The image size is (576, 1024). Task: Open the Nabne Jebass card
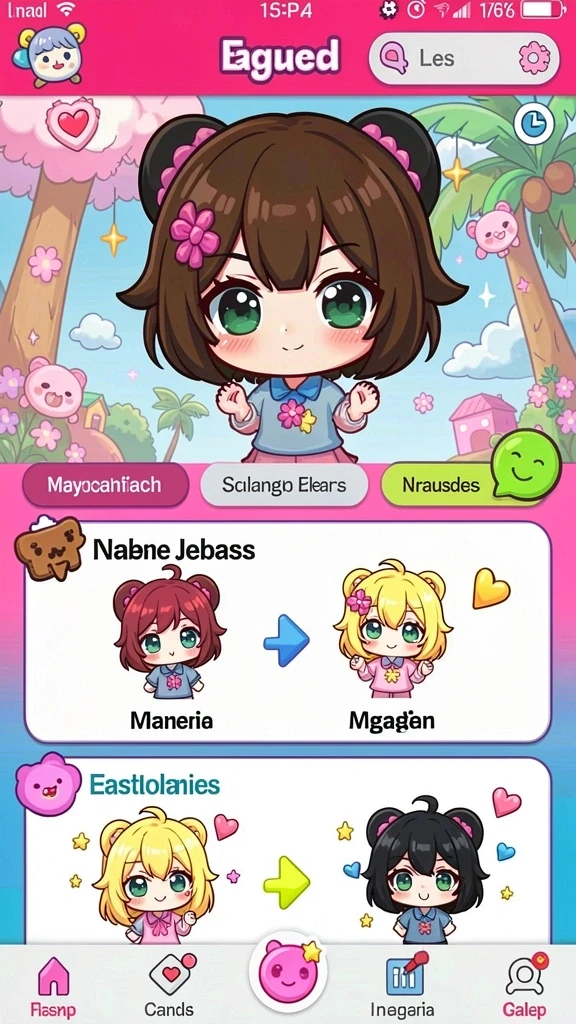[x=287, y=632]
